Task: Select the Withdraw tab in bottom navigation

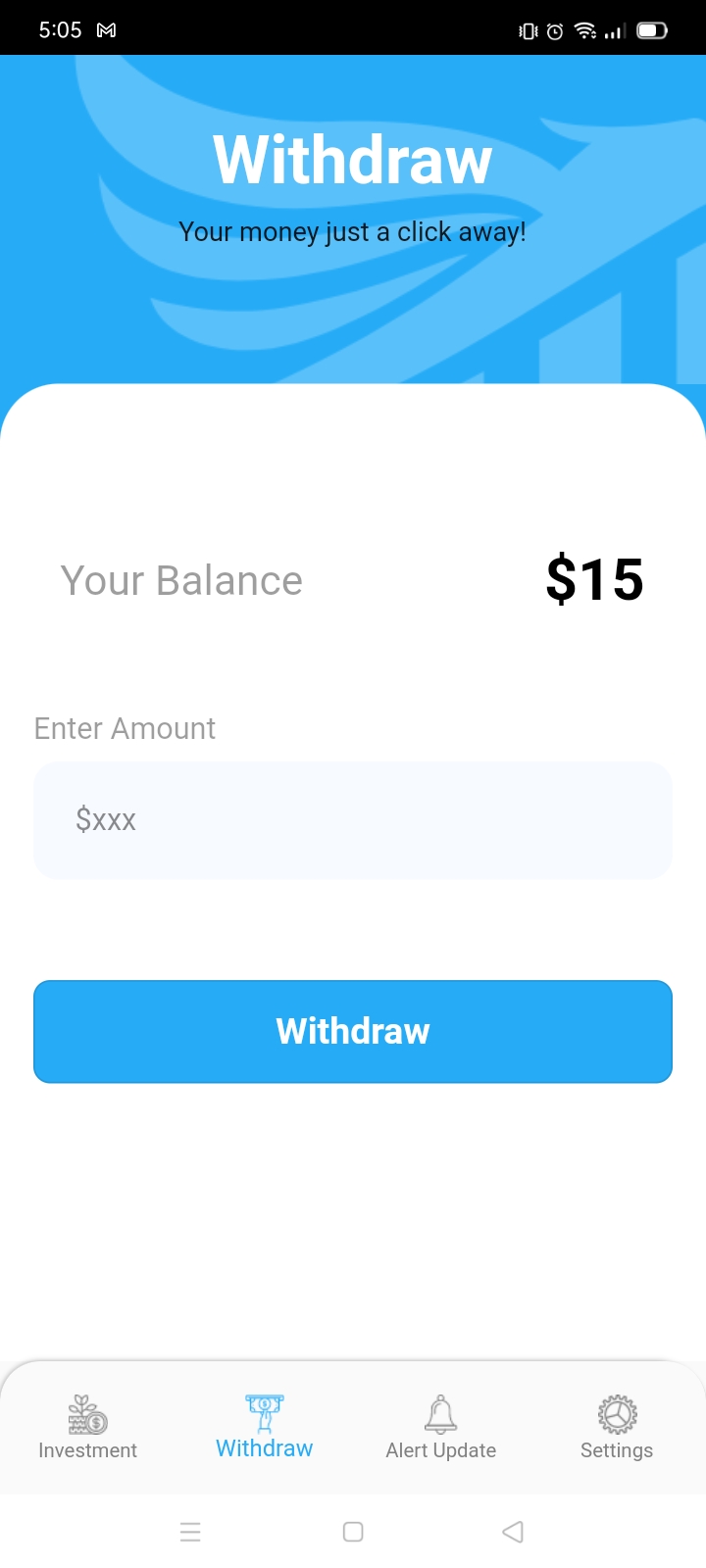Action: [x=265, y=1428]
